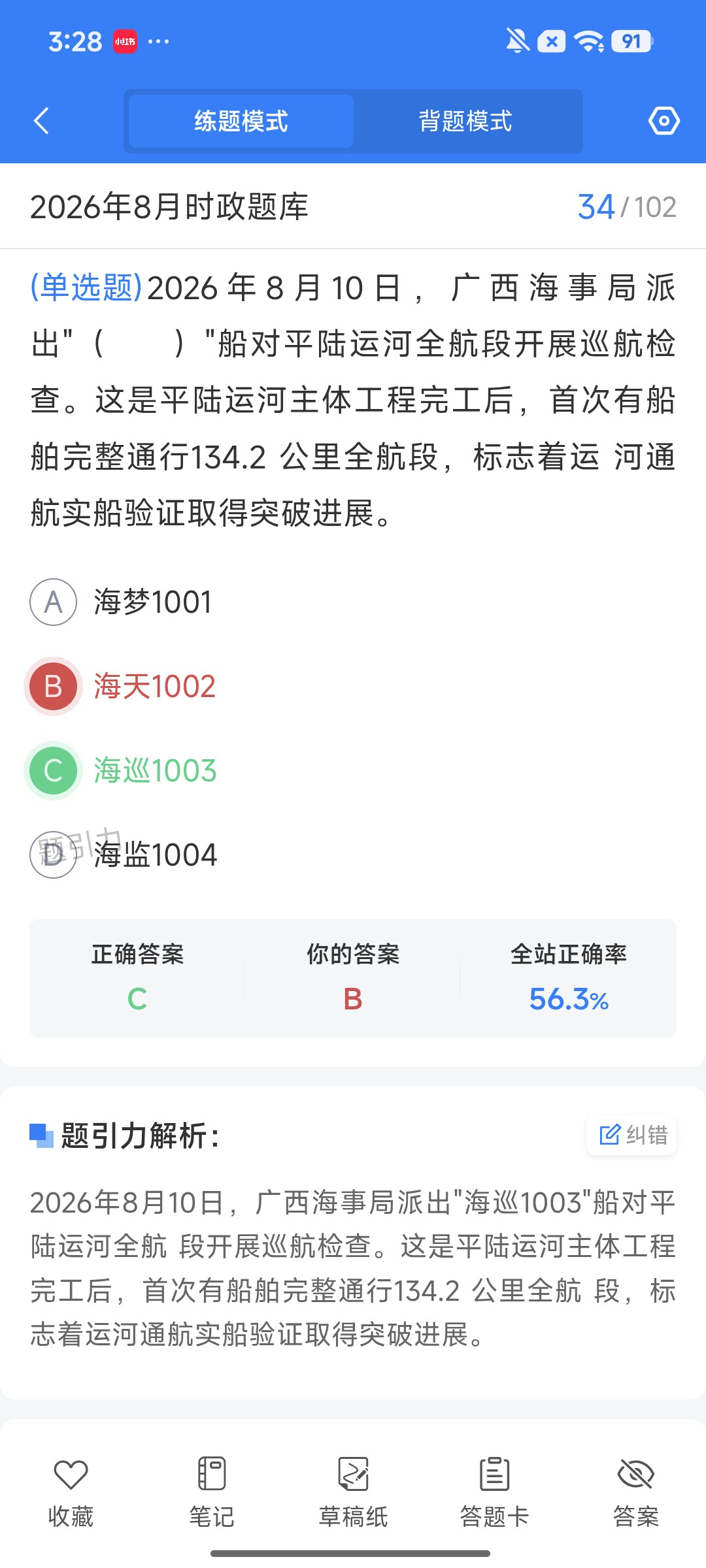Screen dimensions: 706x1568
Task: Tap 纠错 to report an error
Action: coord(631,1135)
